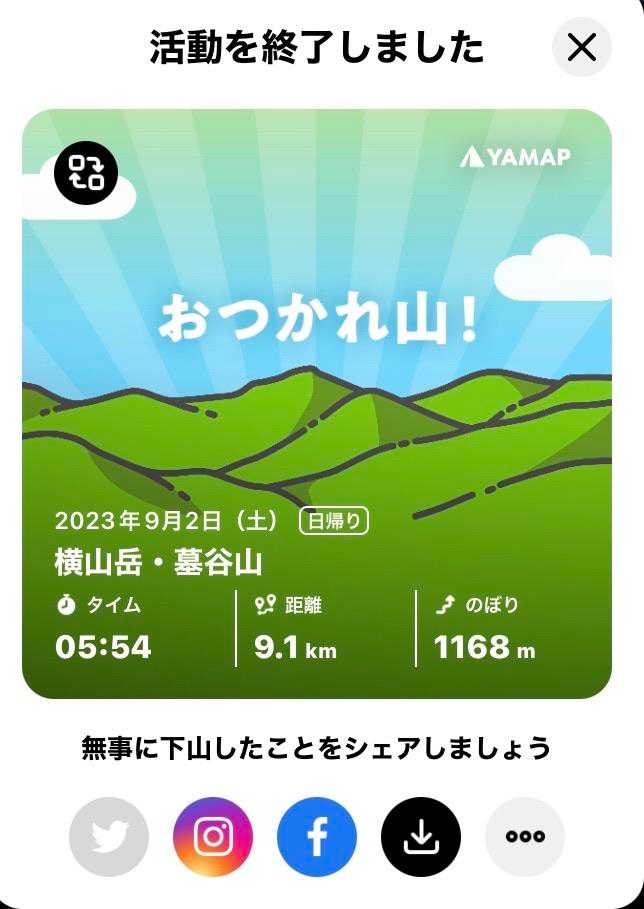Viewport: 644px width, 909px height.
Task: Share the activity to Instagram
Action: [x=213, y=837]
